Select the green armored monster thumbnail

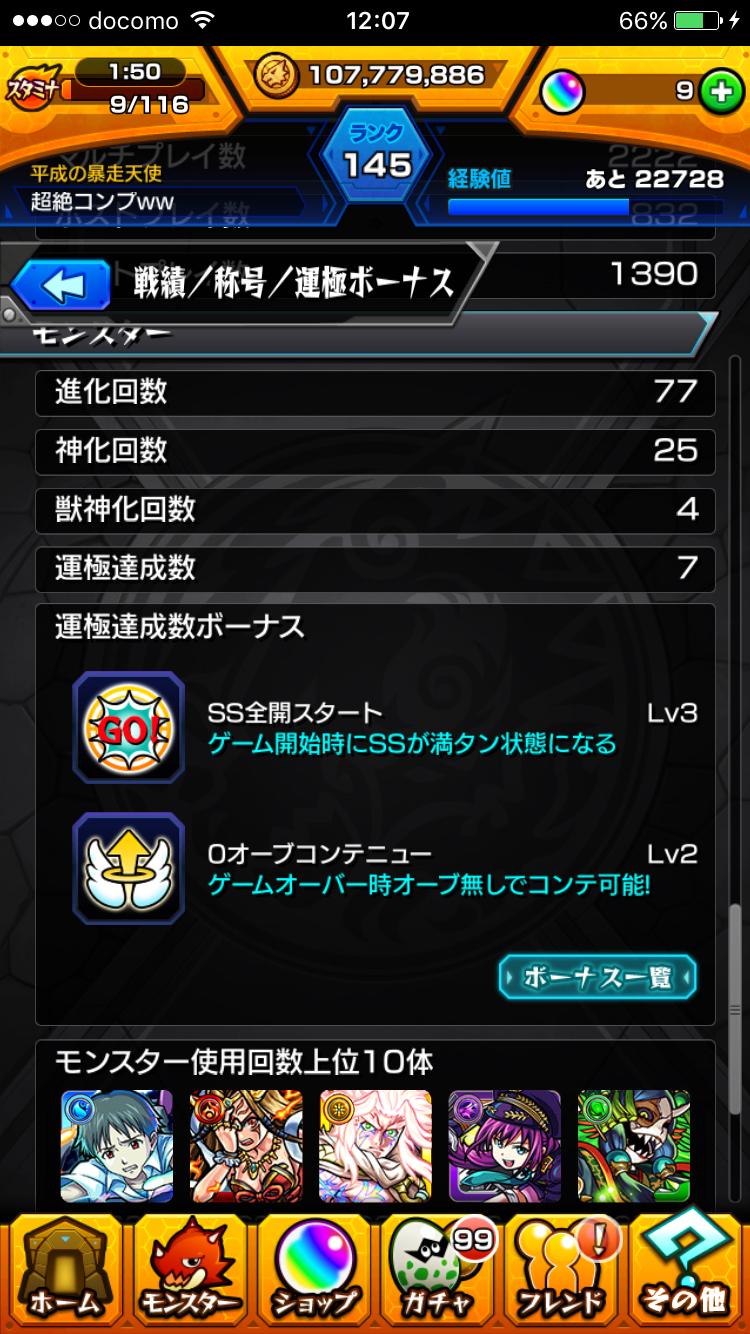click(634, 1146)
